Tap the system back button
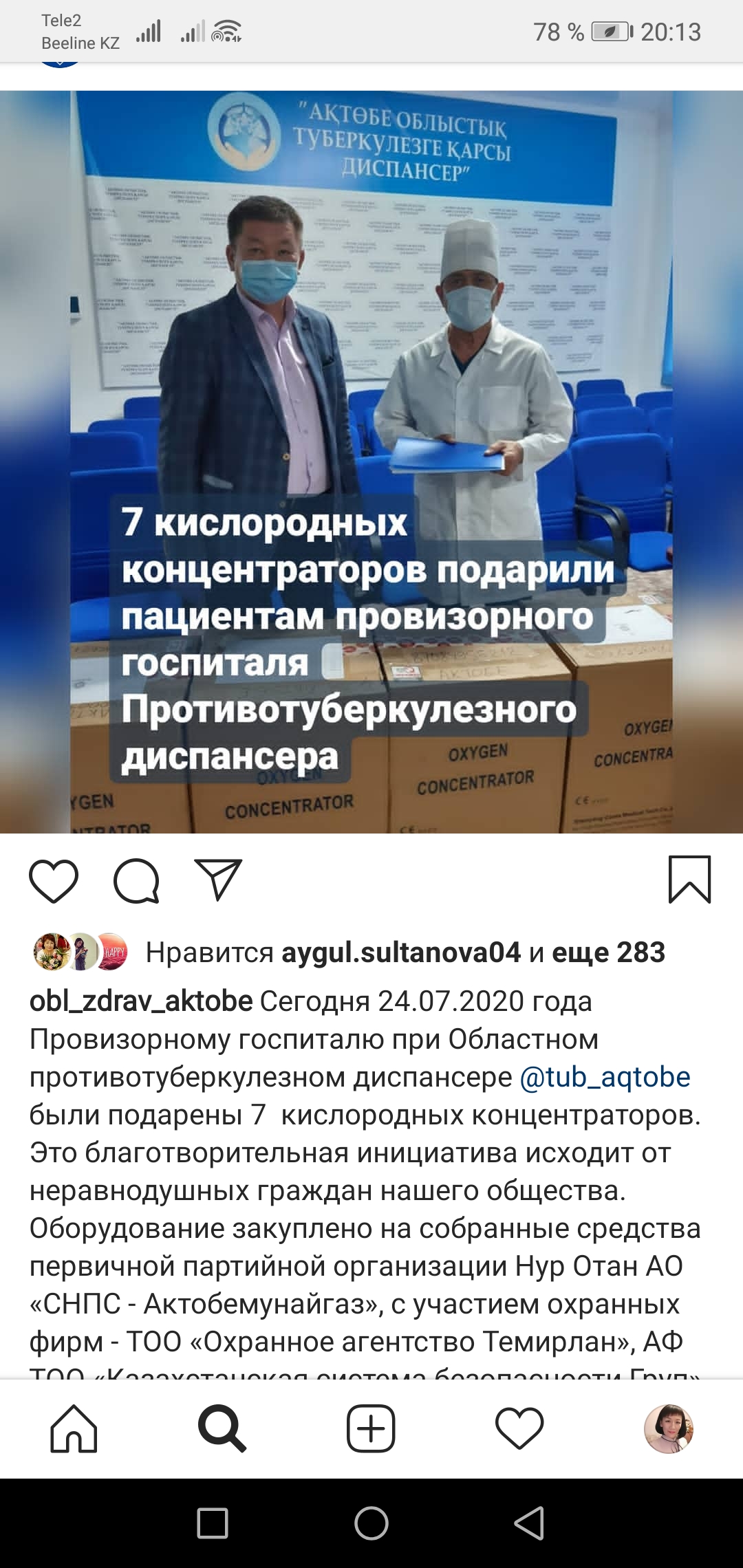Viewport: 743px width, 1568px height. point(530,1523)
